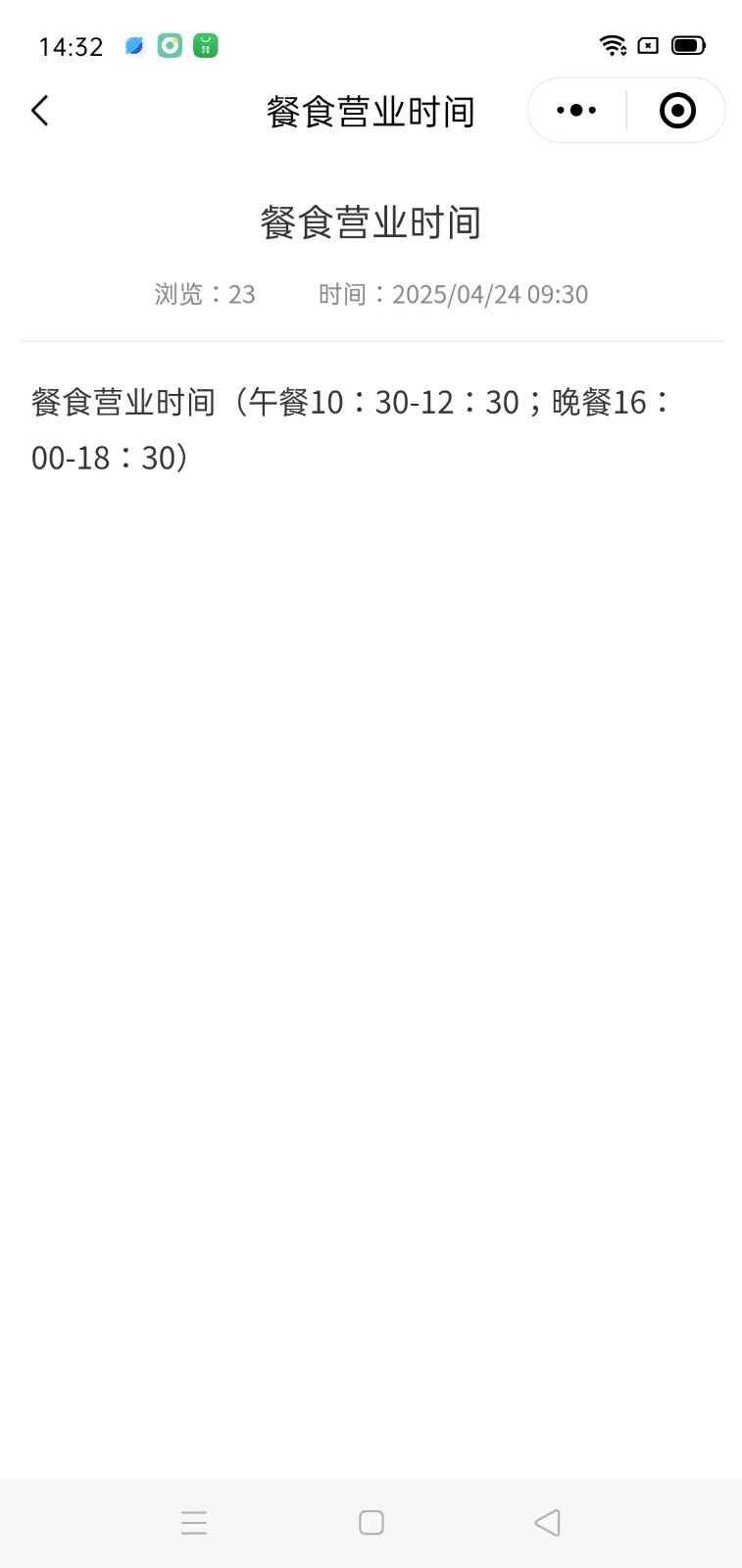Go back using the top-left arrow
The image size is (742, 1568).
(x=40, y=111)
